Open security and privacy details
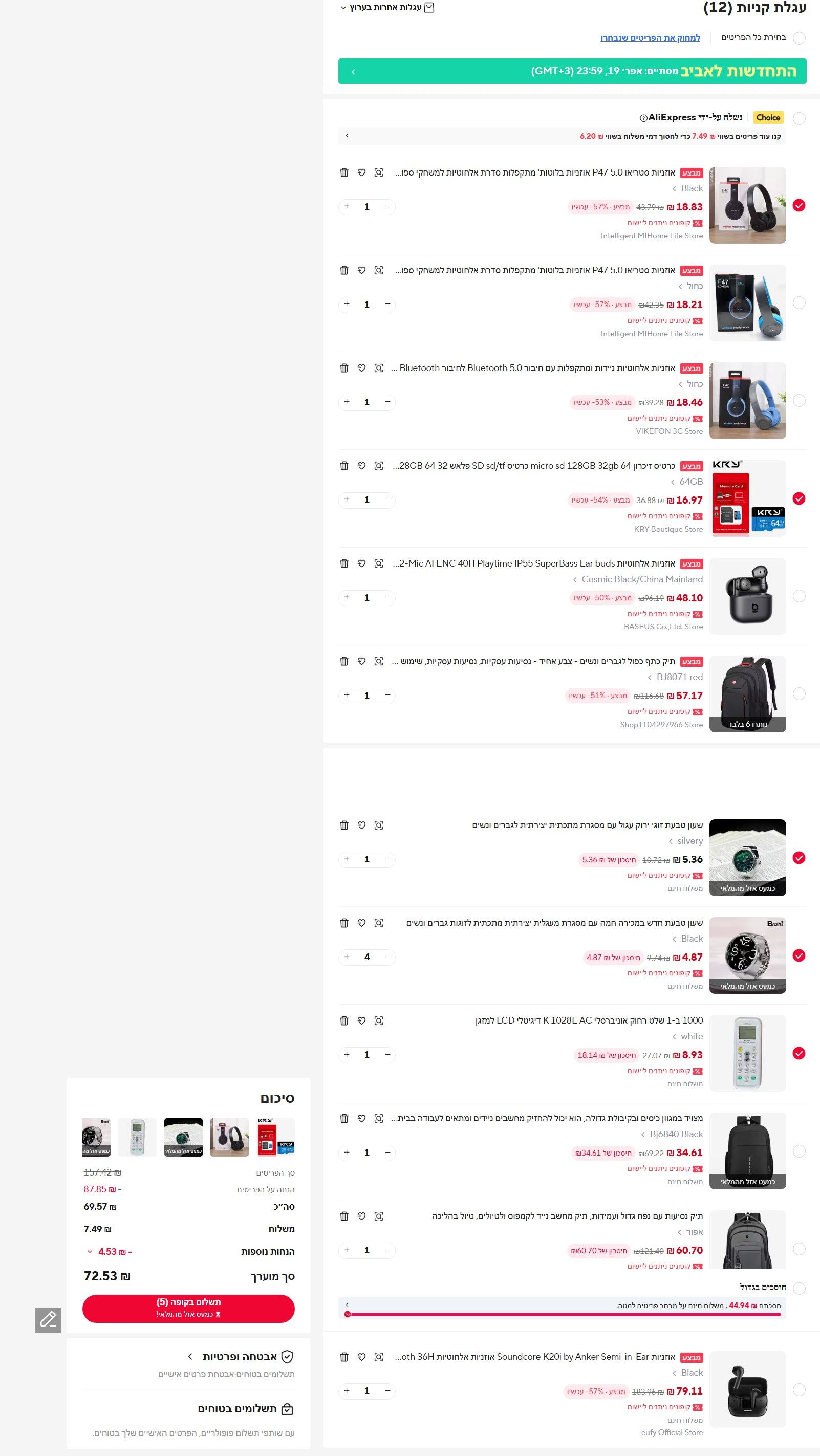This screenshot has width=820, height=1456. (240, 1357)
